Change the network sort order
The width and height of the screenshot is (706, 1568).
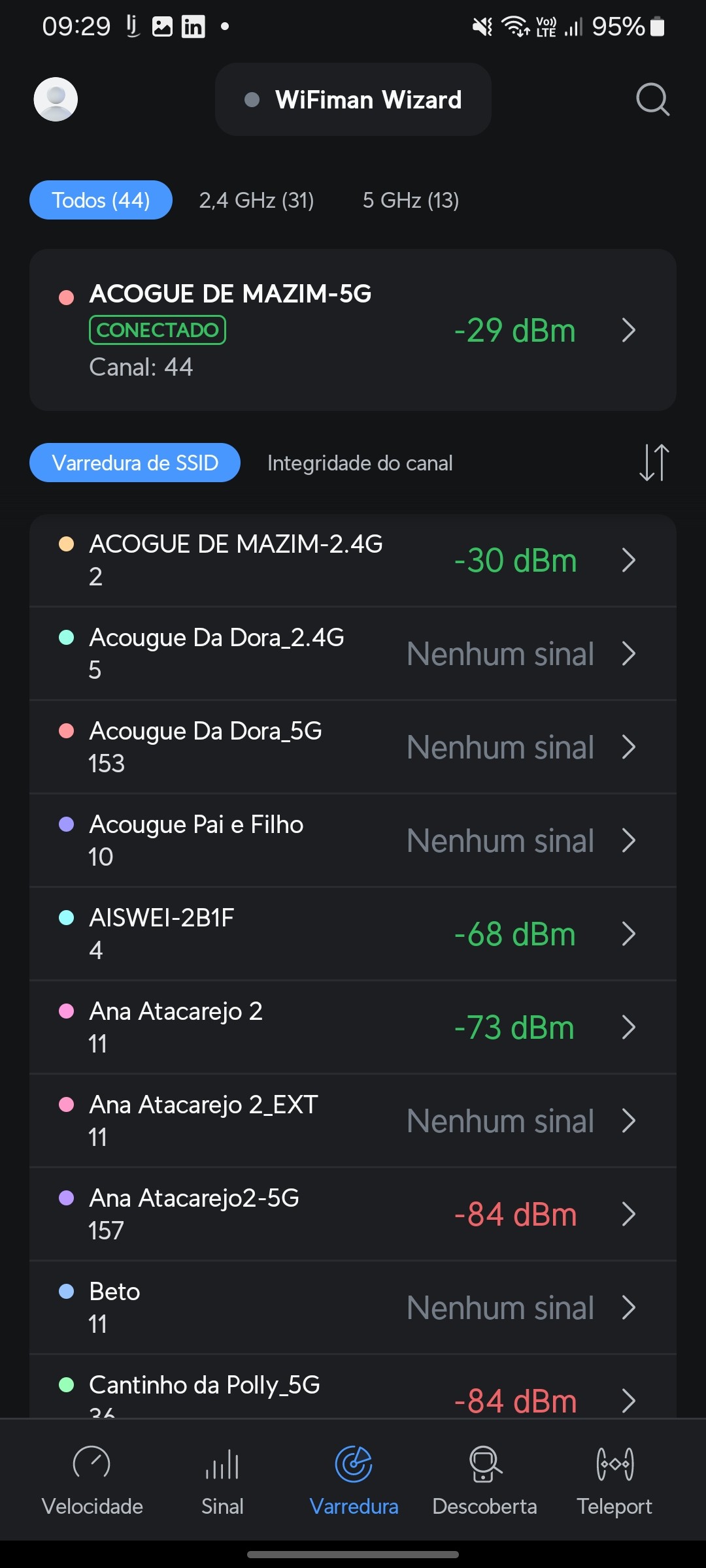click(654, 463)
